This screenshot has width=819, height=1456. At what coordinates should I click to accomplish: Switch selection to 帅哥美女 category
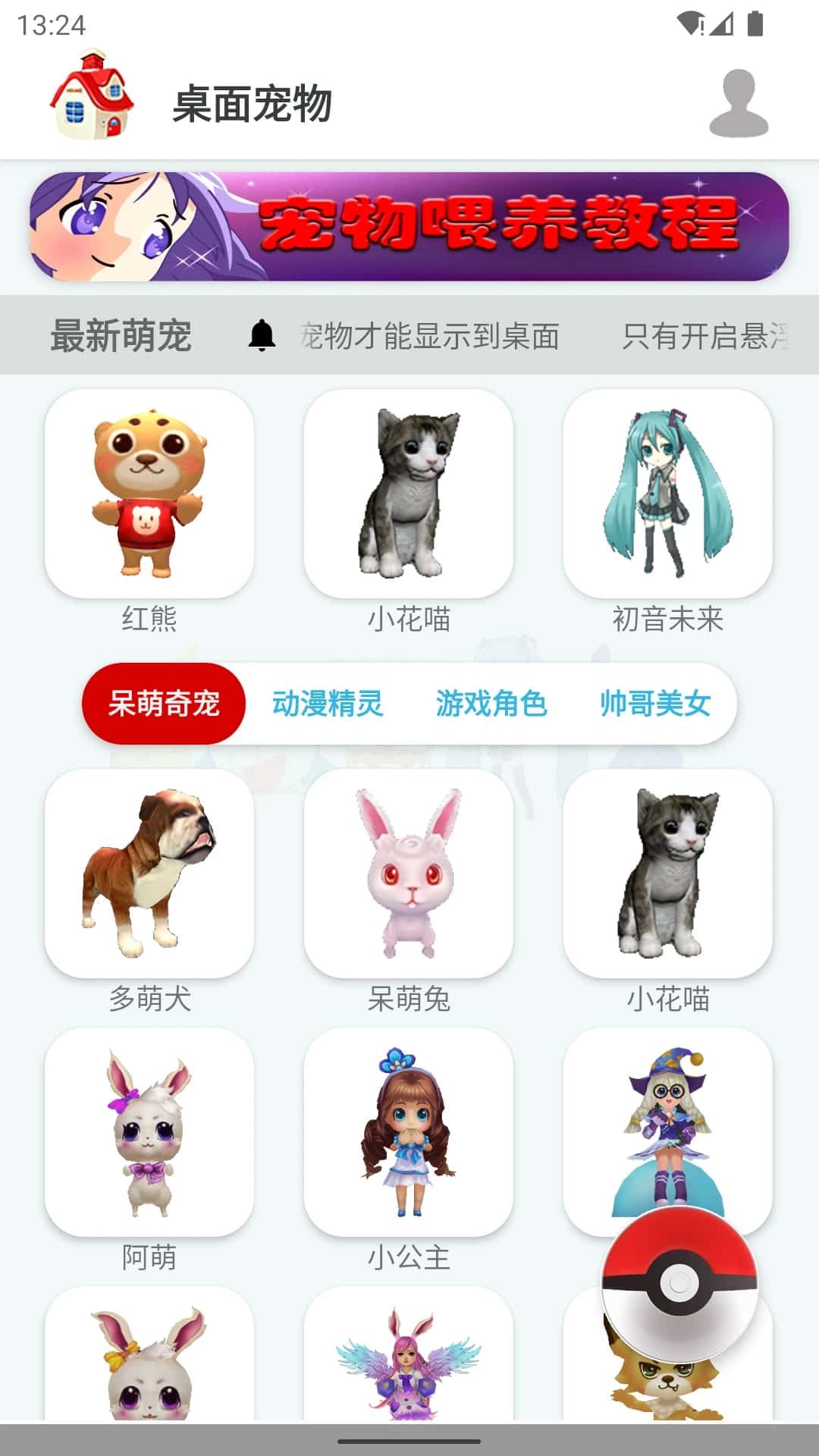tap(657, 705)
